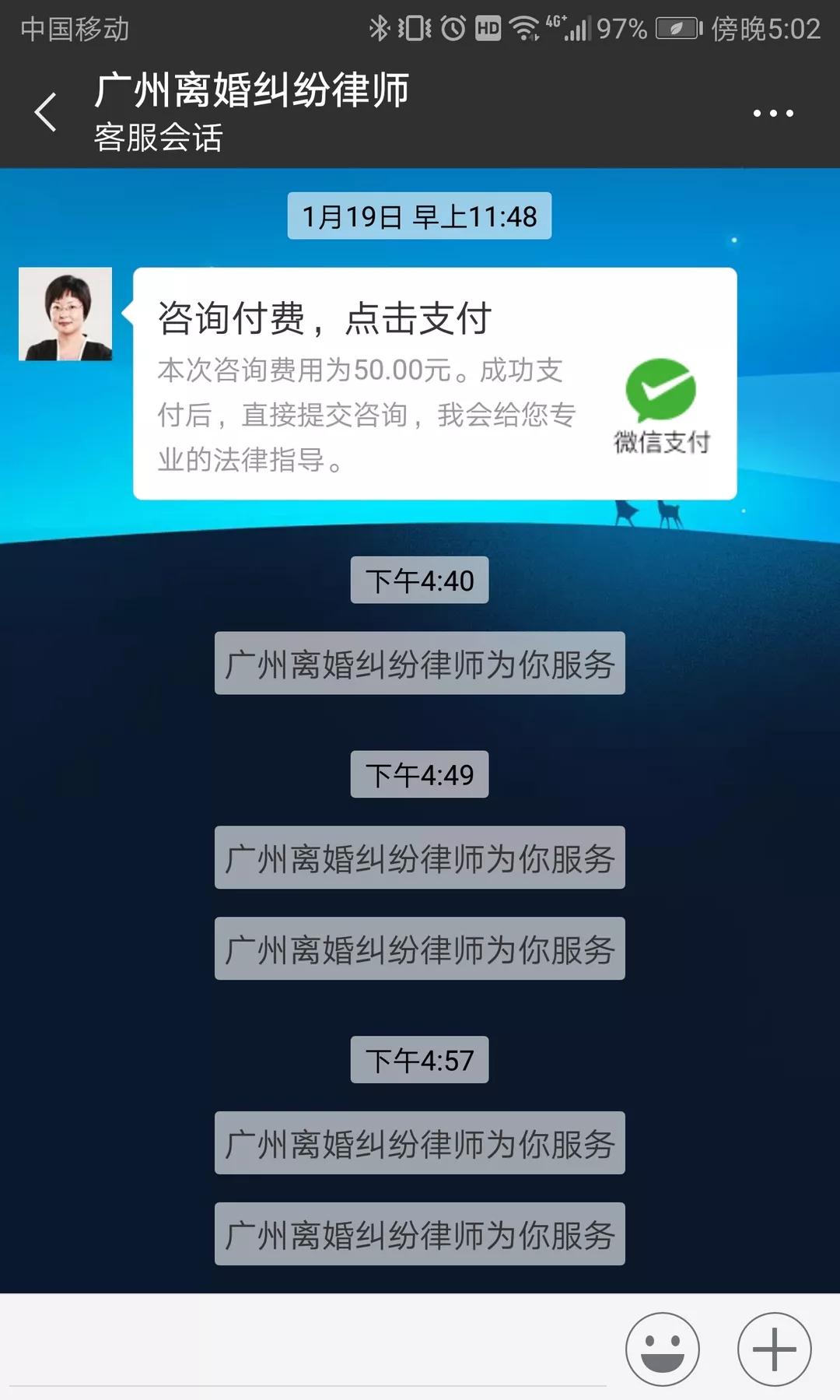The height and width of the screenshot is (1400, 840).
Task: Open the plus attachment menu
Action: (x=774, y=1349)
